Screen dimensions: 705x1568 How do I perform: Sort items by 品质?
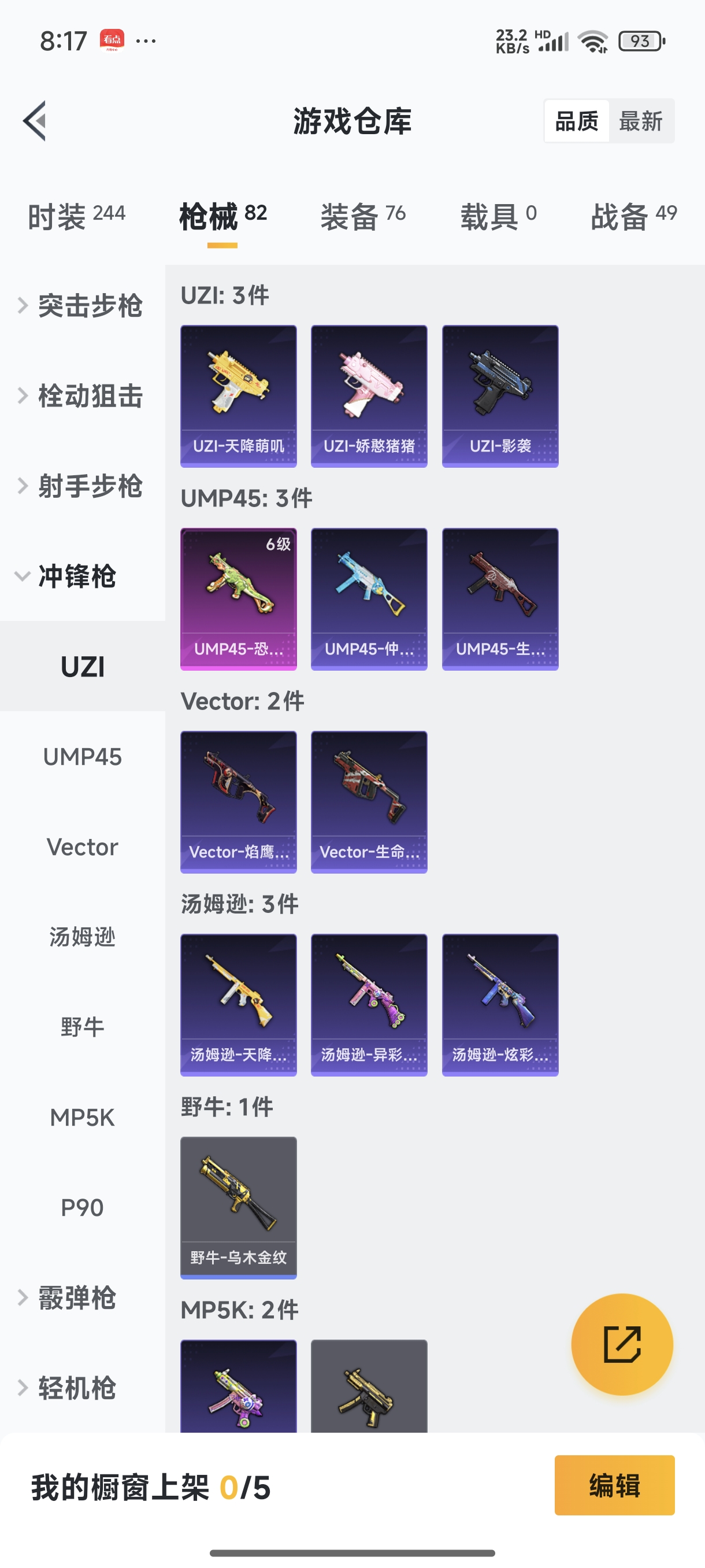coord(576,121)
